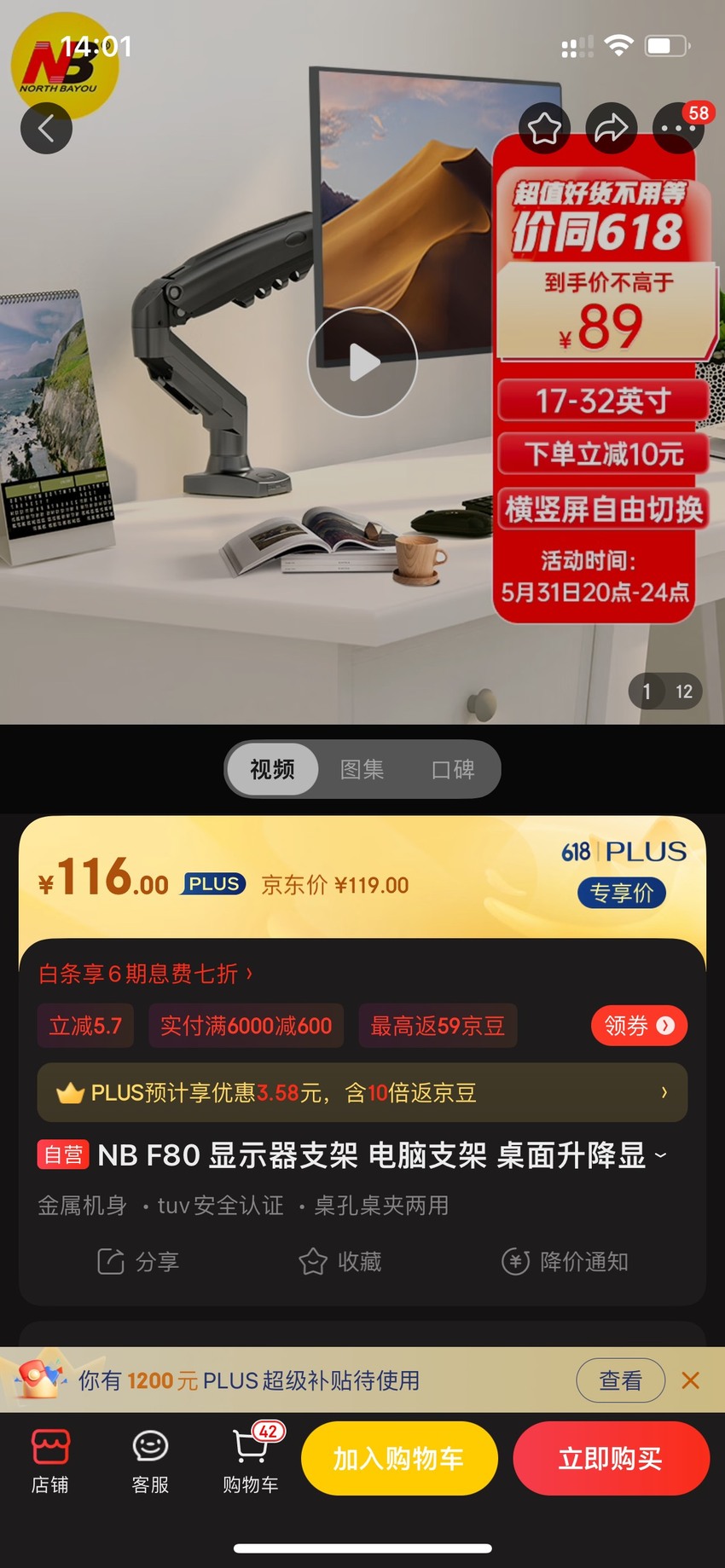Tap the 领券 coupon button

click(640, 1026)
